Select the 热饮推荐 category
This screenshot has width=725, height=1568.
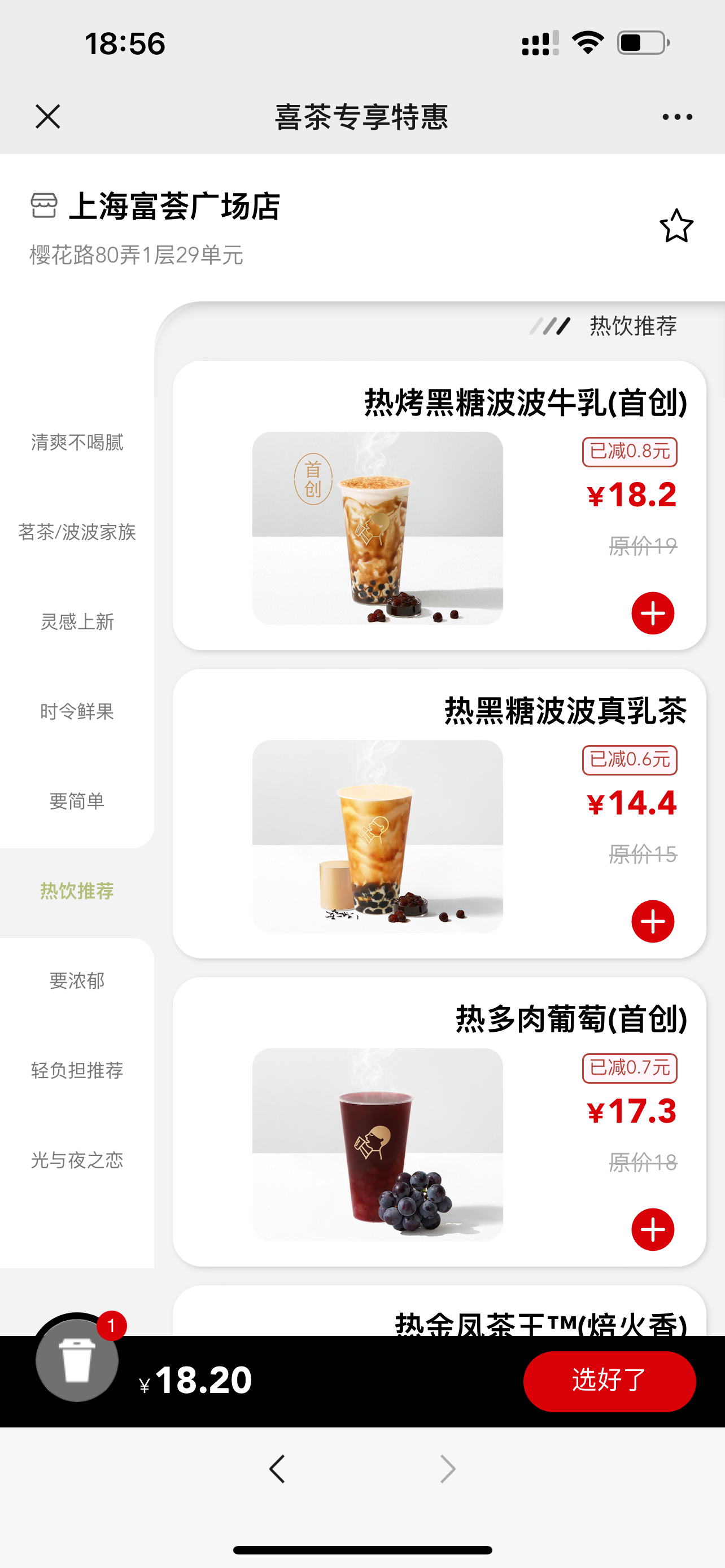click(77, 891)
